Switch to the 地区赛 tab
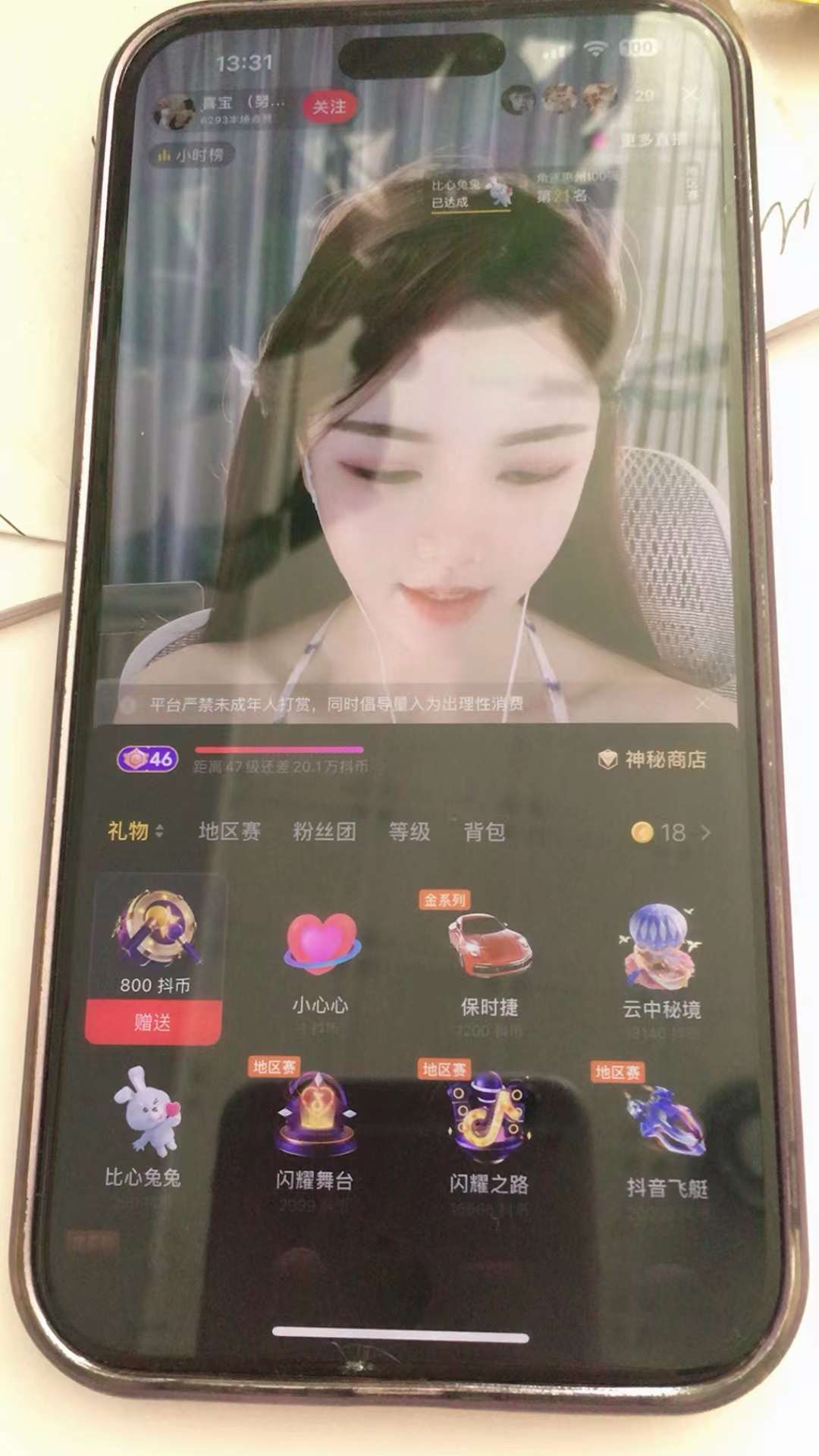Viewport: 819px width, 1456px height. (229, 832)
